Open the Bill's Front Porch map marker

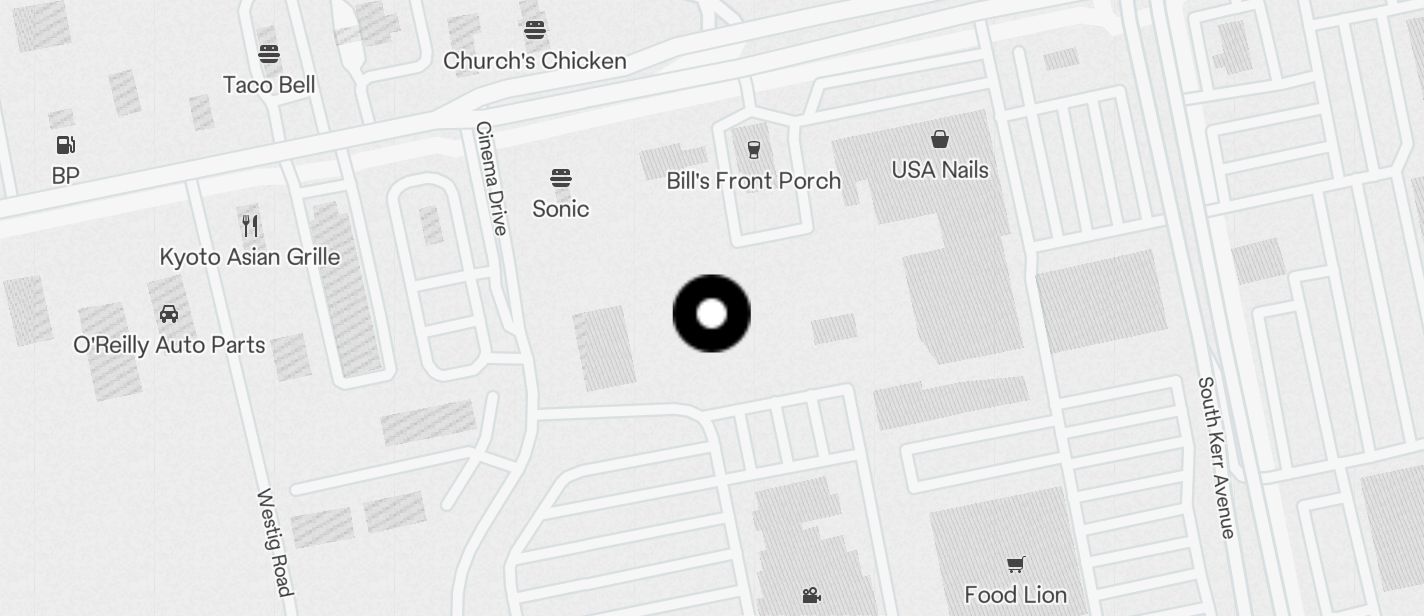pyautogui.click(x=754, y=150)
